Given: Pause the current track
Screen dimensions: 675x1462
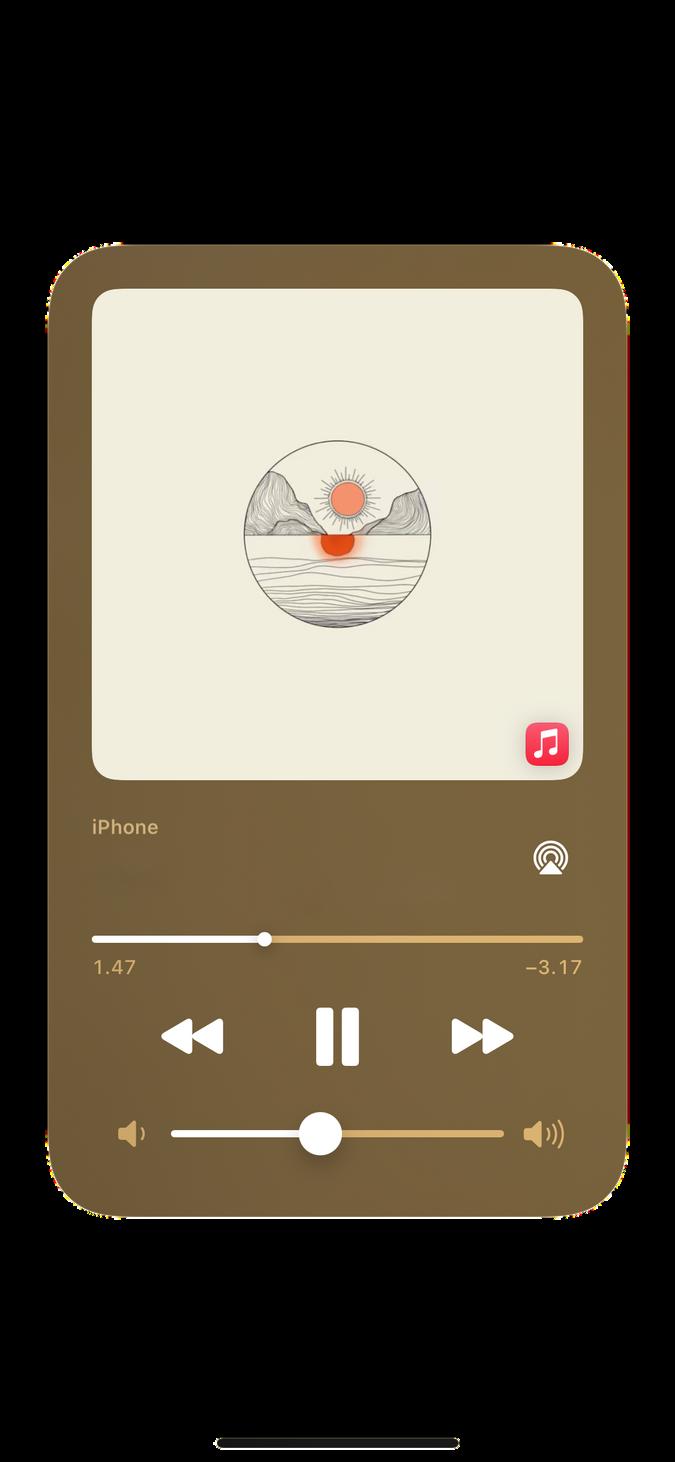Looking at the screenshot, I should (337, 1036).
